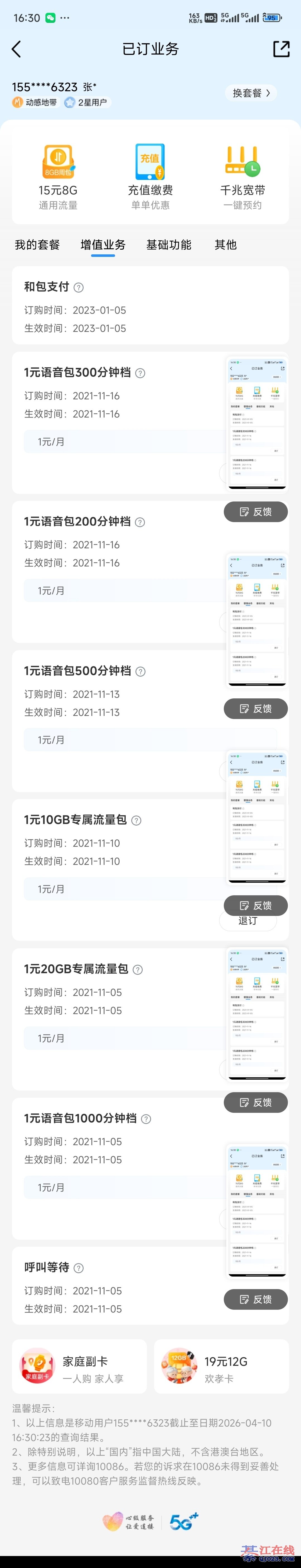Switch to the 其他 tab
Screen dimensions: 301x1568
pyautogui.click(x=225, y=245)
